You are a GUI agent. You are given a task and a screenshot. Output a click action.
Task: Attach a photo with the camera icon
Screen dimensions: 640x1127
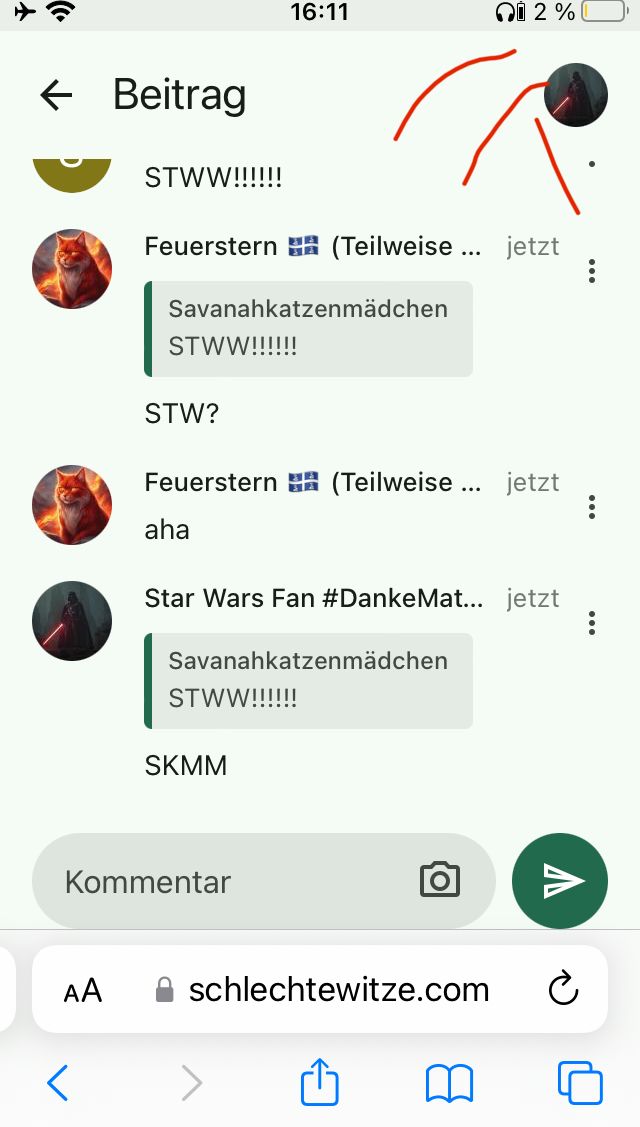(440, 881)
